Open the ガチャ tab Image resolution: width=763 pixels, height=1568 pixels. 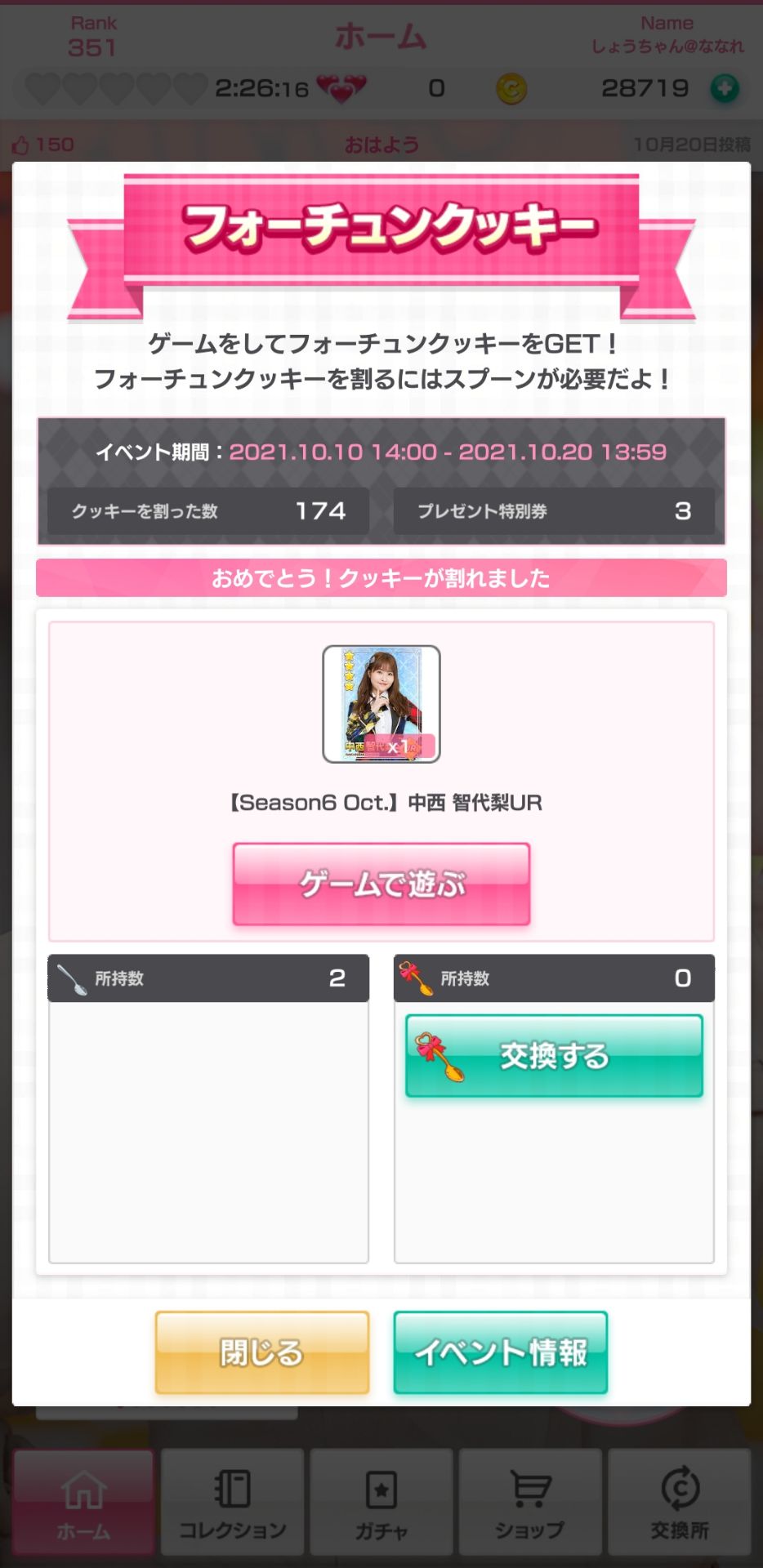click(381, 1503)
